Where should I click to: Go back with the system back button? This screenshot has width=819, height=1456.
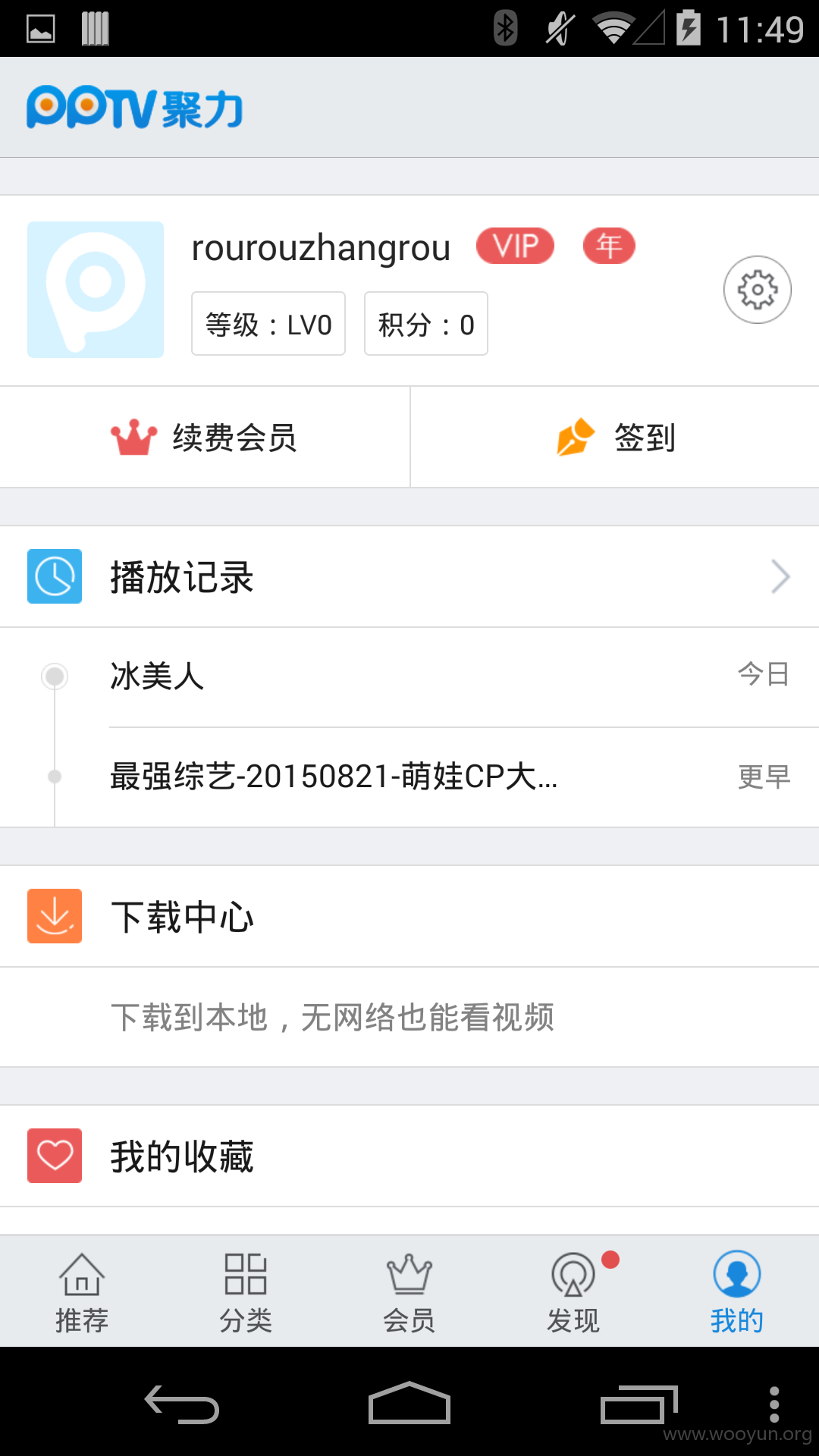182,1404
